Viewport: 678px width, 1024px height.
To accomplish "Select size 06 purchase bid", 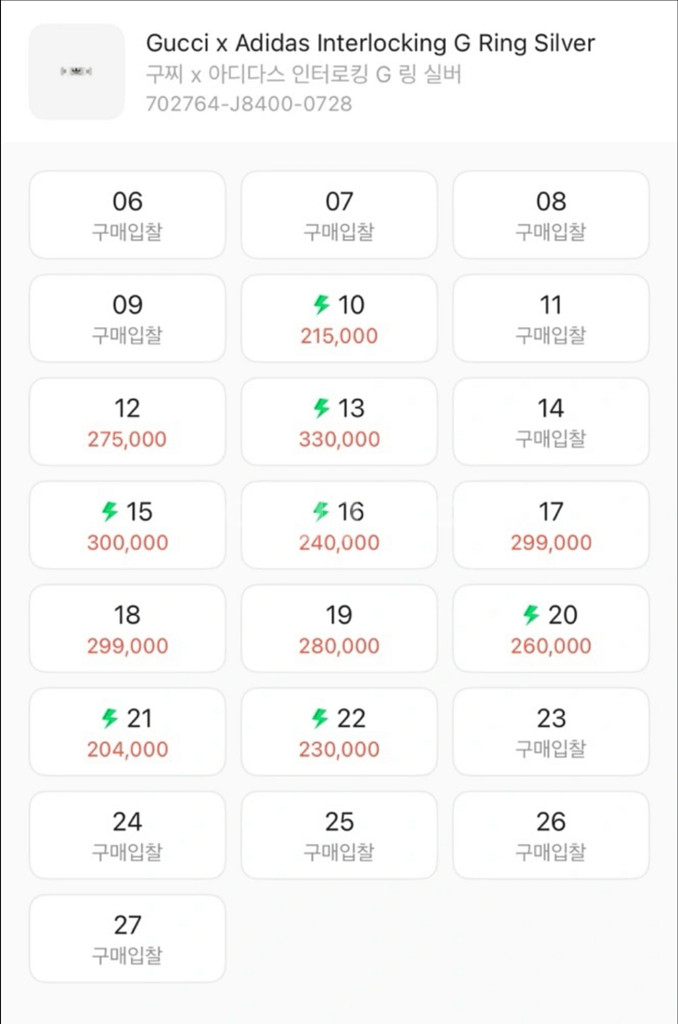I will [127, 215].
